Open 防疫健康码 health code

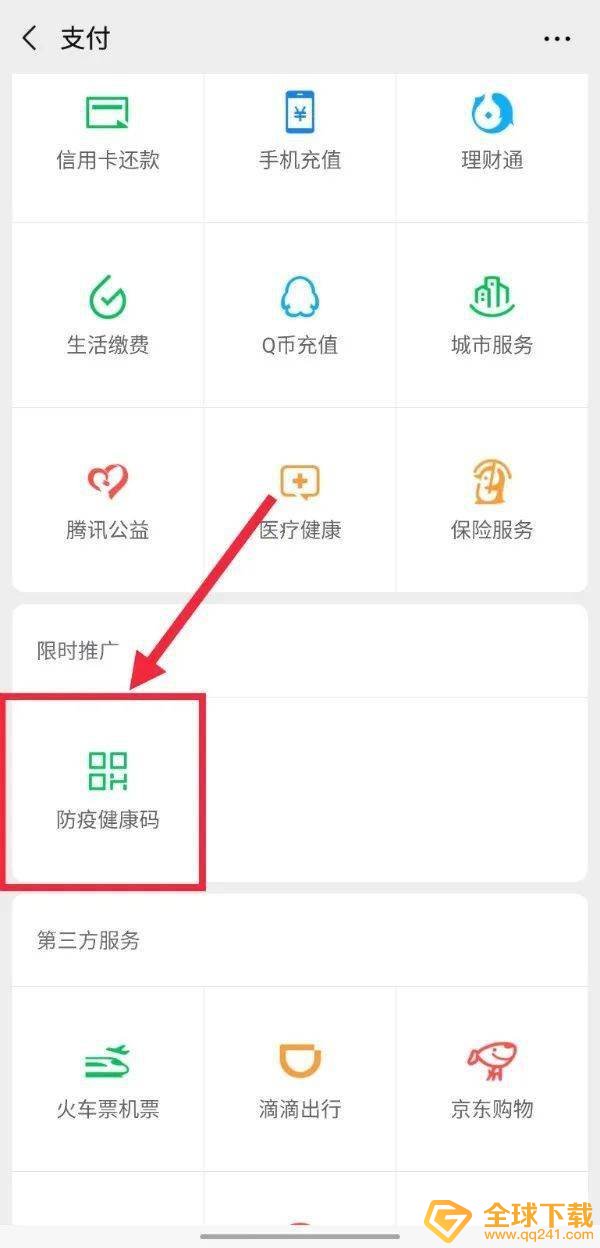coord(108,790)
